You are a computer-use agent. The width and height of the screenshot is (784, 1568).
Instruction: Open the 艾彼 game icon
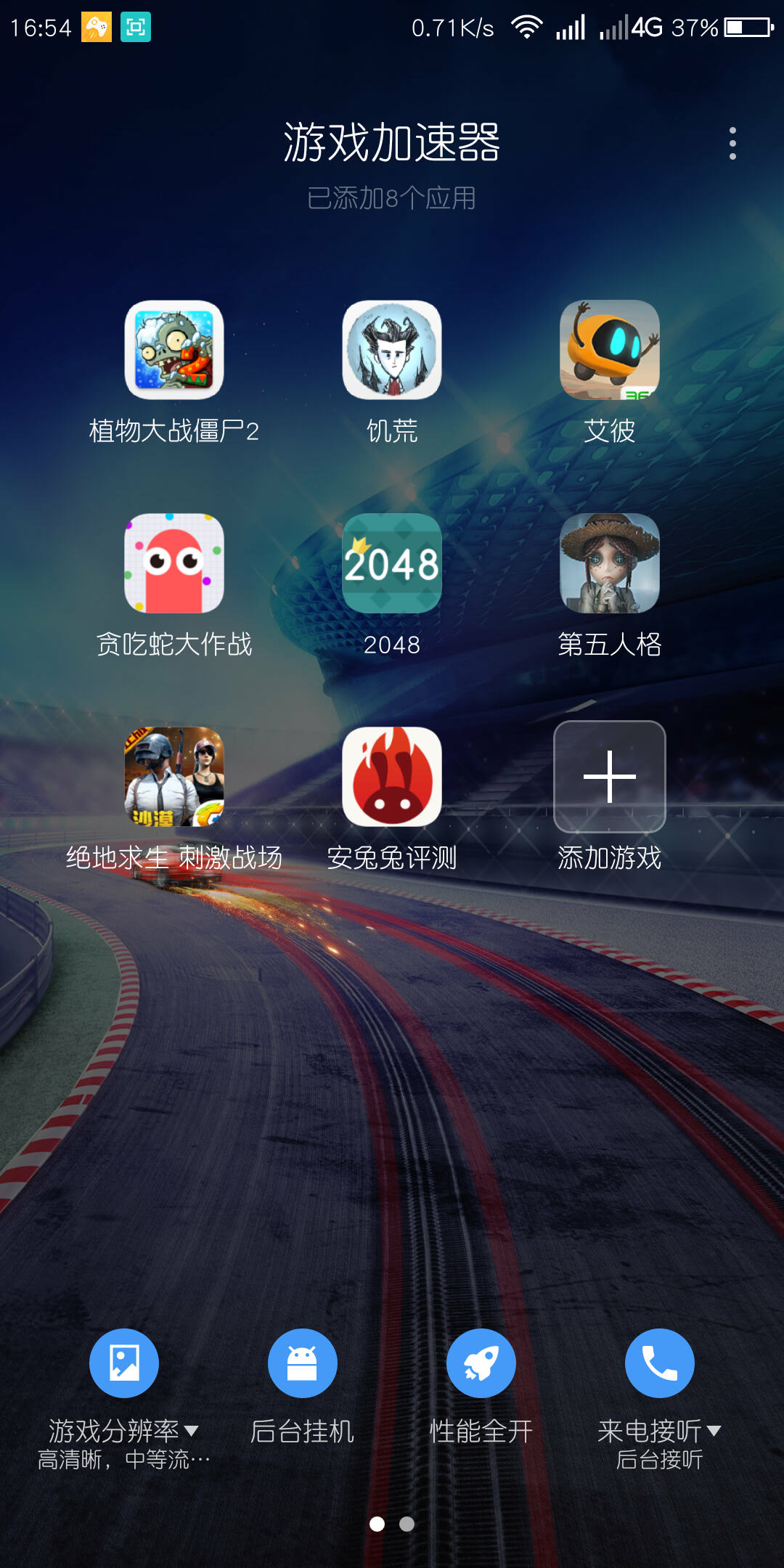(x=610, y=352)
